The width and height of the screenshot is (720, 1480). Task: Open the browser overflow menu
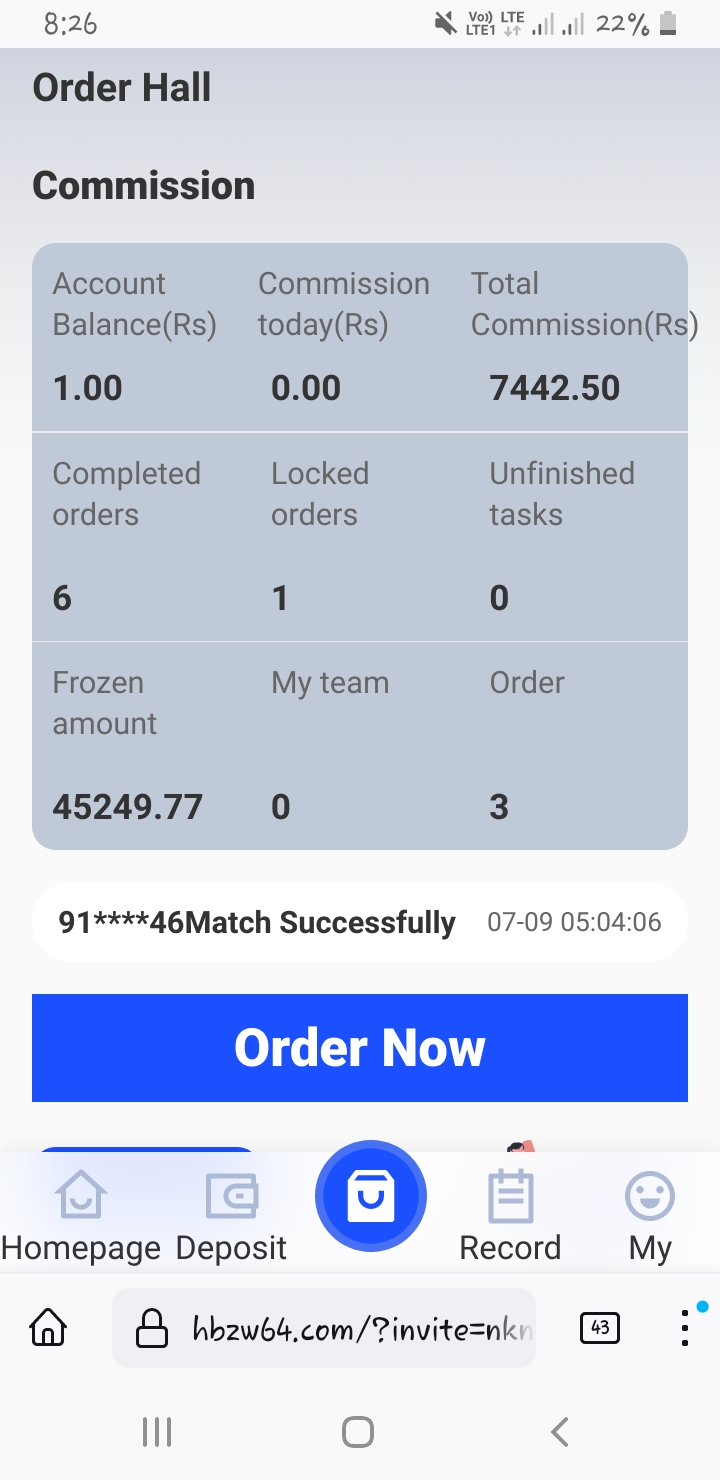click(685, 1328)
